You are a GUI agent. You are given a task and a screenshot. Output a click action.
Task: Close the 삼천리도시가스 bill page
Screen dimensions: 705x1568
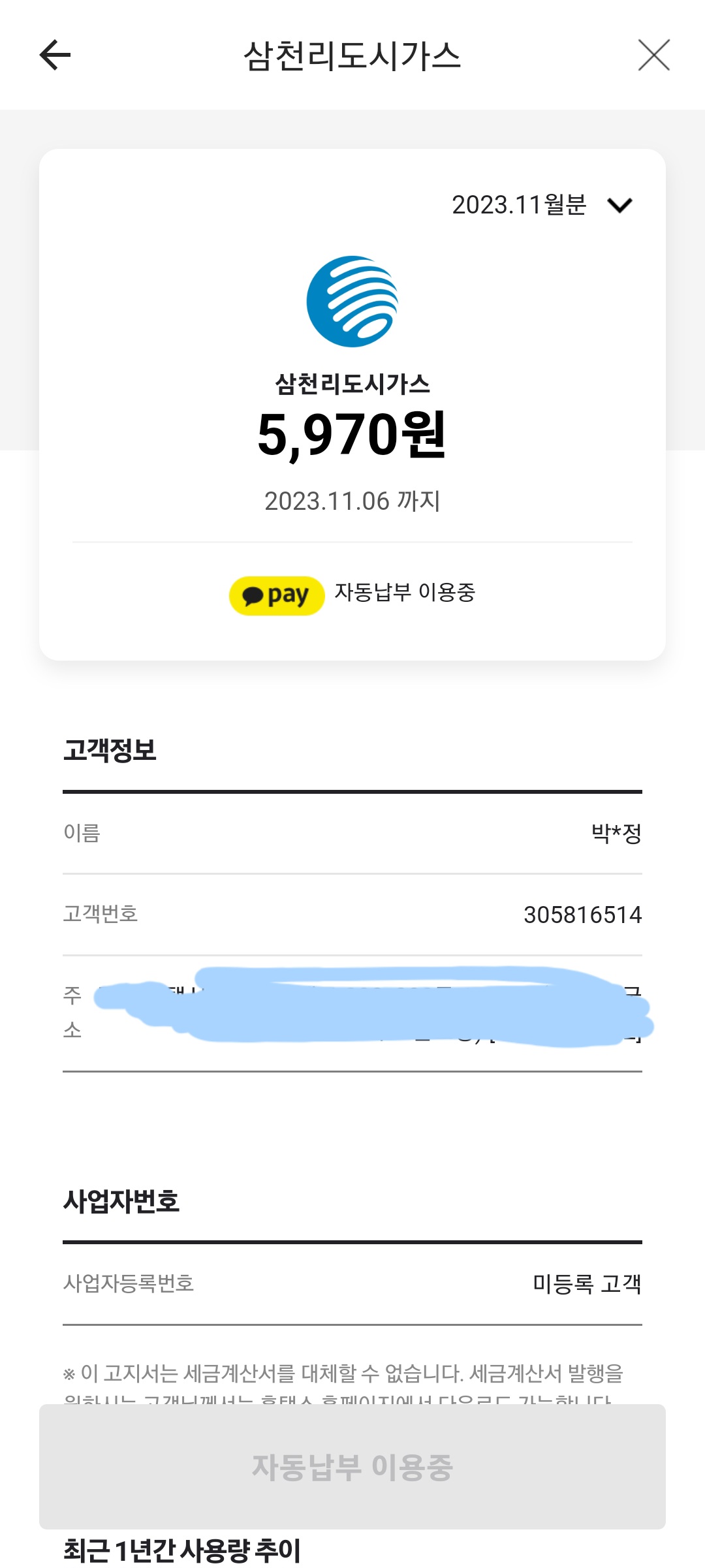(653, 55)
